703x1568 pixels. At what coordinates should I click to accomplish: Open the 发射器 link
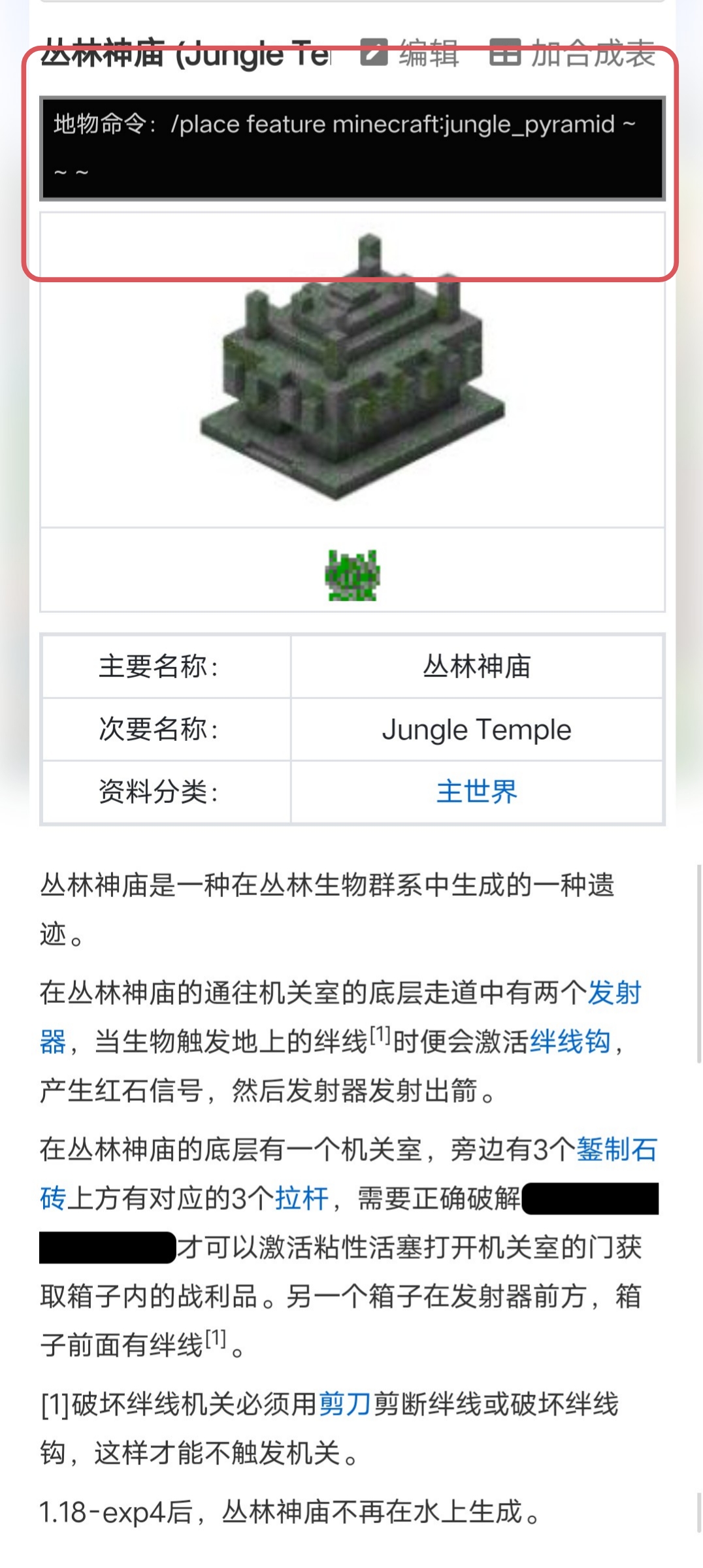(614, 993)
